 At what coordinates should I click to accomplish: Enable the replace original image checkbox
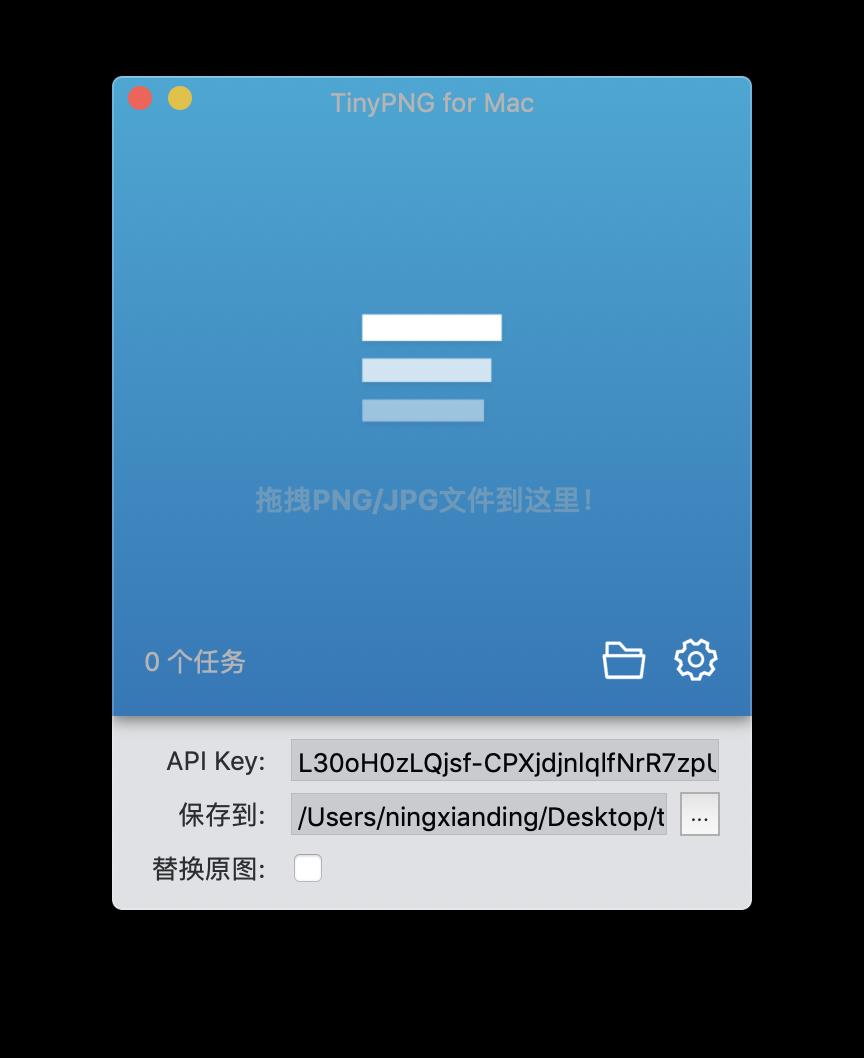308,868
